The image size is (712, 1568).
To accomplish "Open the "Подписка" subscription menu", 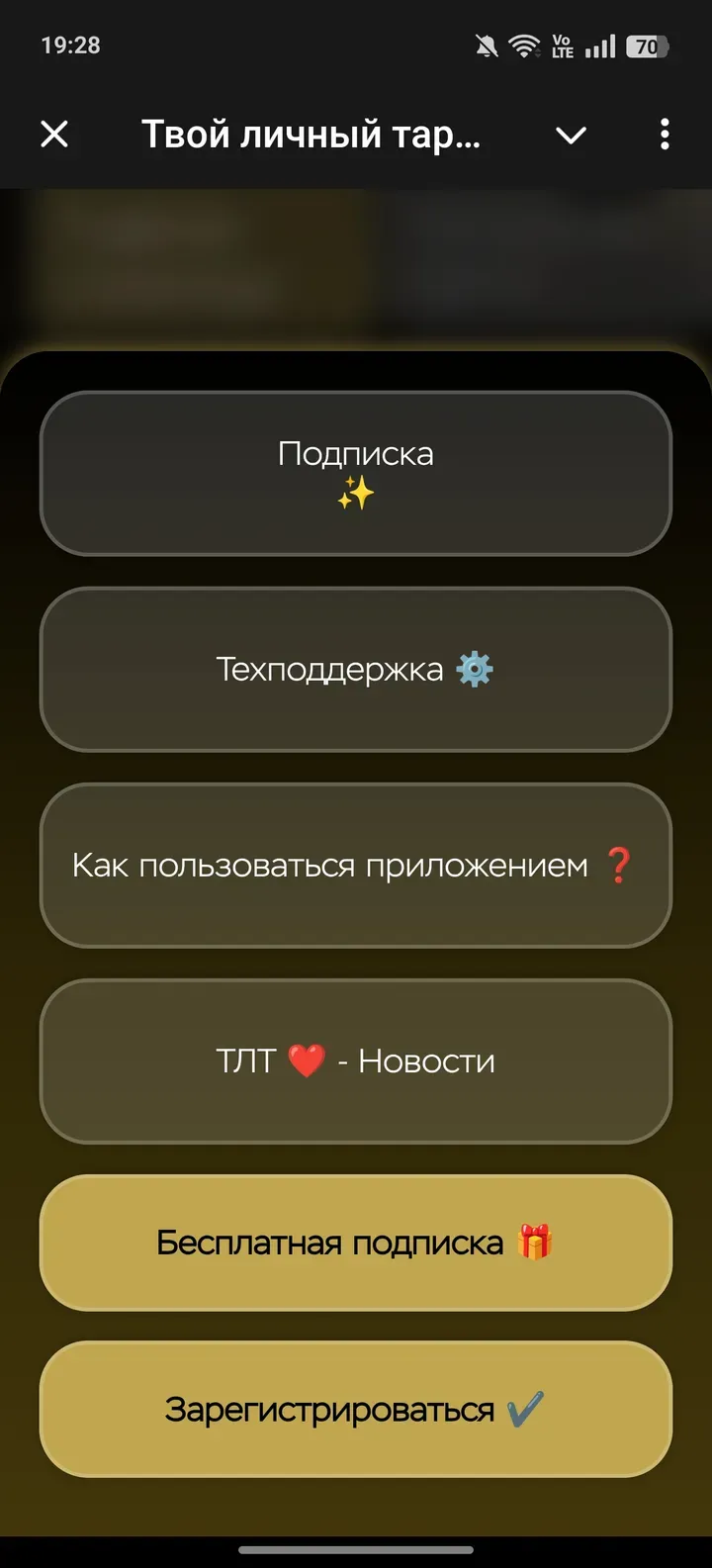I will coord(356,473).
